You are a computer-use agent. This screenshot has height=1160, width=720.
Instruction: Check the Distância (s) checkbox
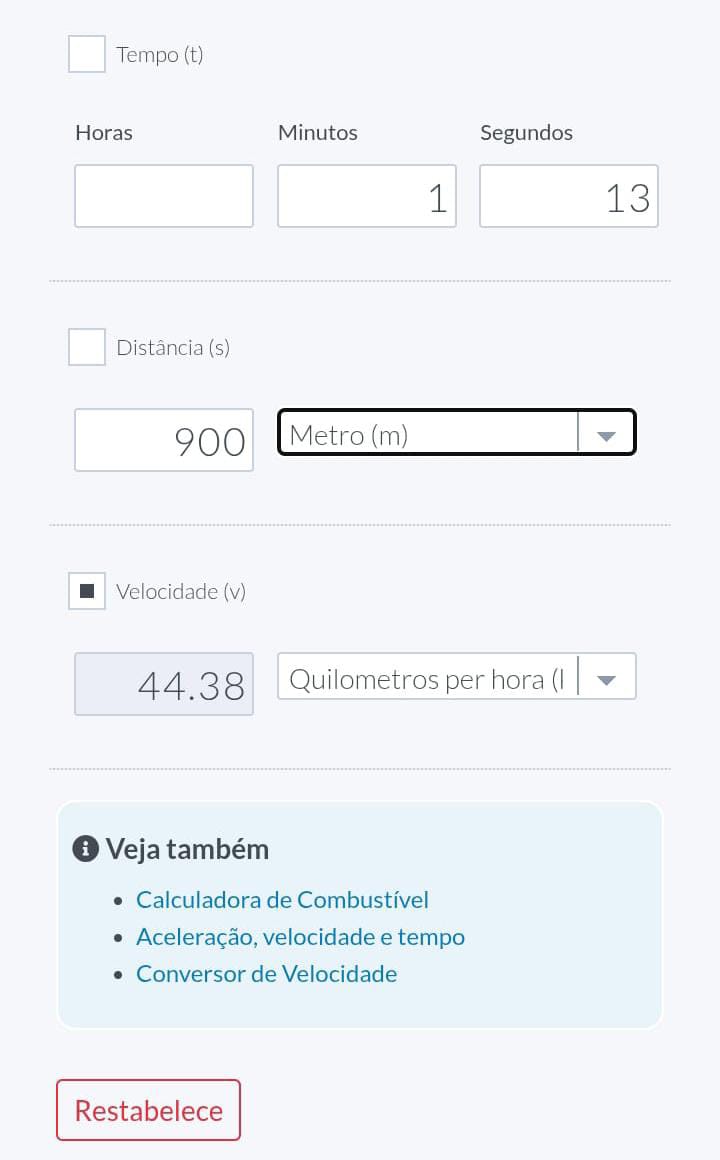(x=87, y=347)
